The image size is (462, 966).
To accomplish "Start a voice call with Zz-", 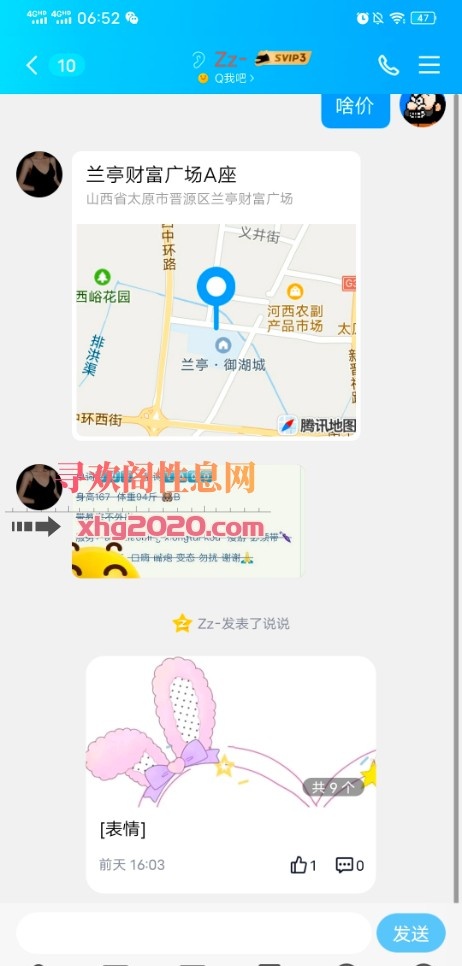I will tap(388, 65).
